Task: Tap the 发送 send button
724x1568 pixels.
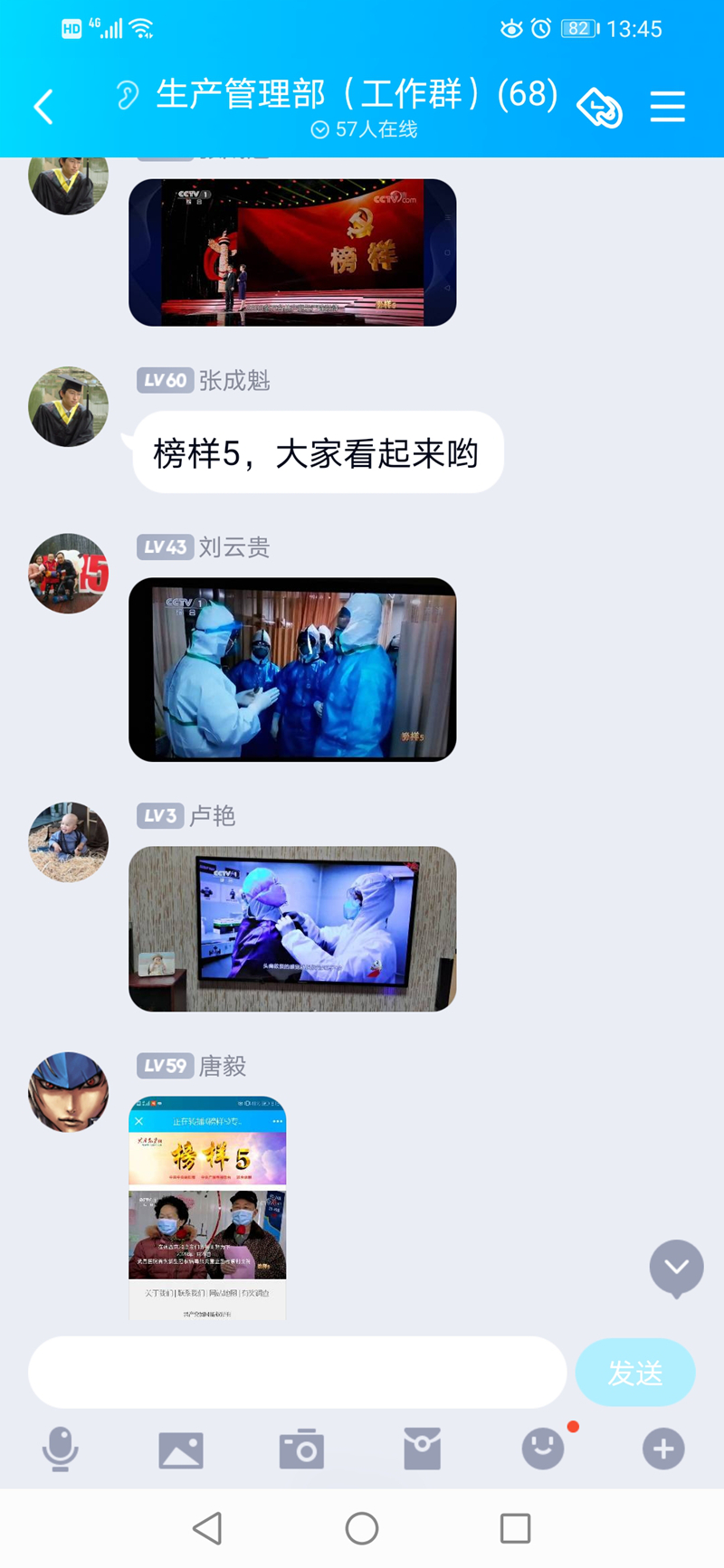Action: coord(634,1373)
